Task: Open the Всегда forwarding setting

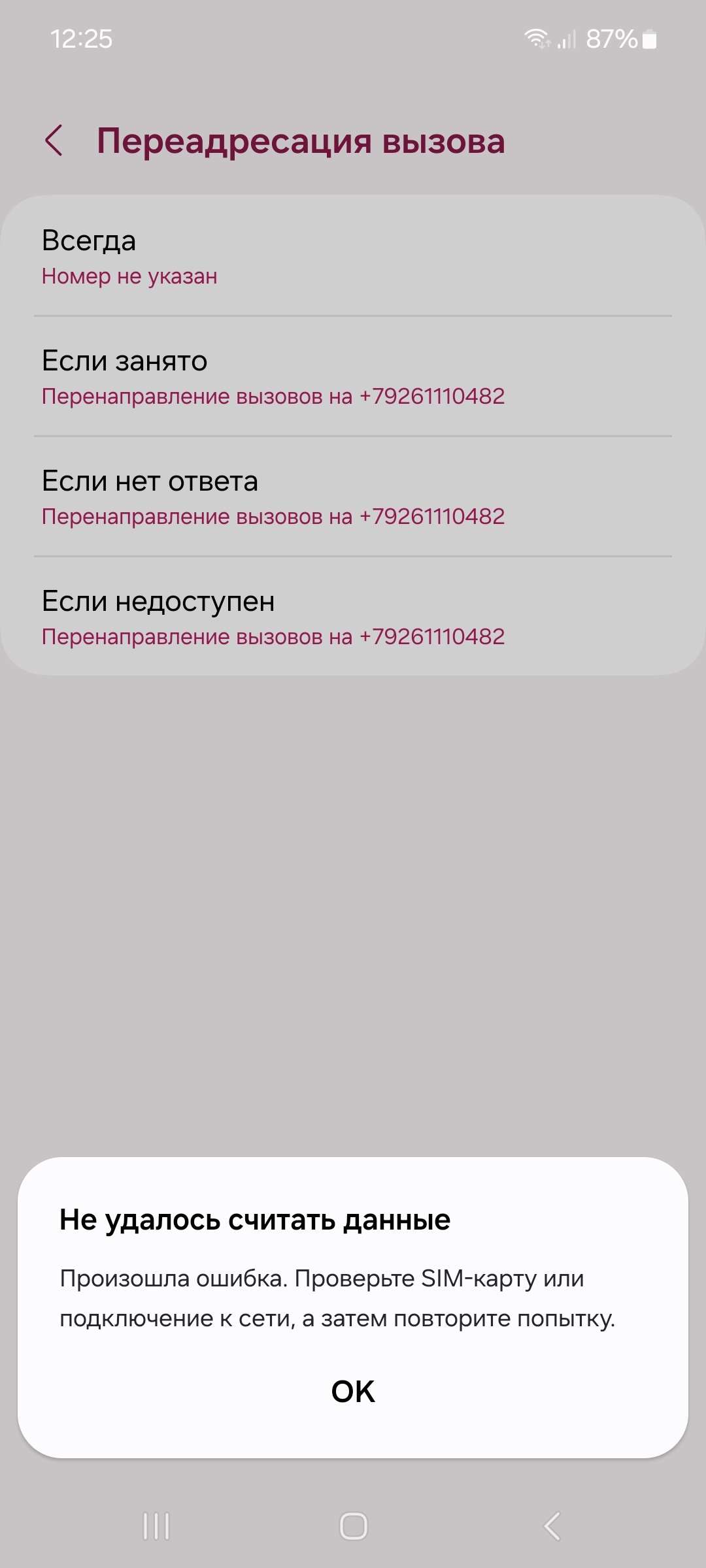Action: tap(353, 257)
